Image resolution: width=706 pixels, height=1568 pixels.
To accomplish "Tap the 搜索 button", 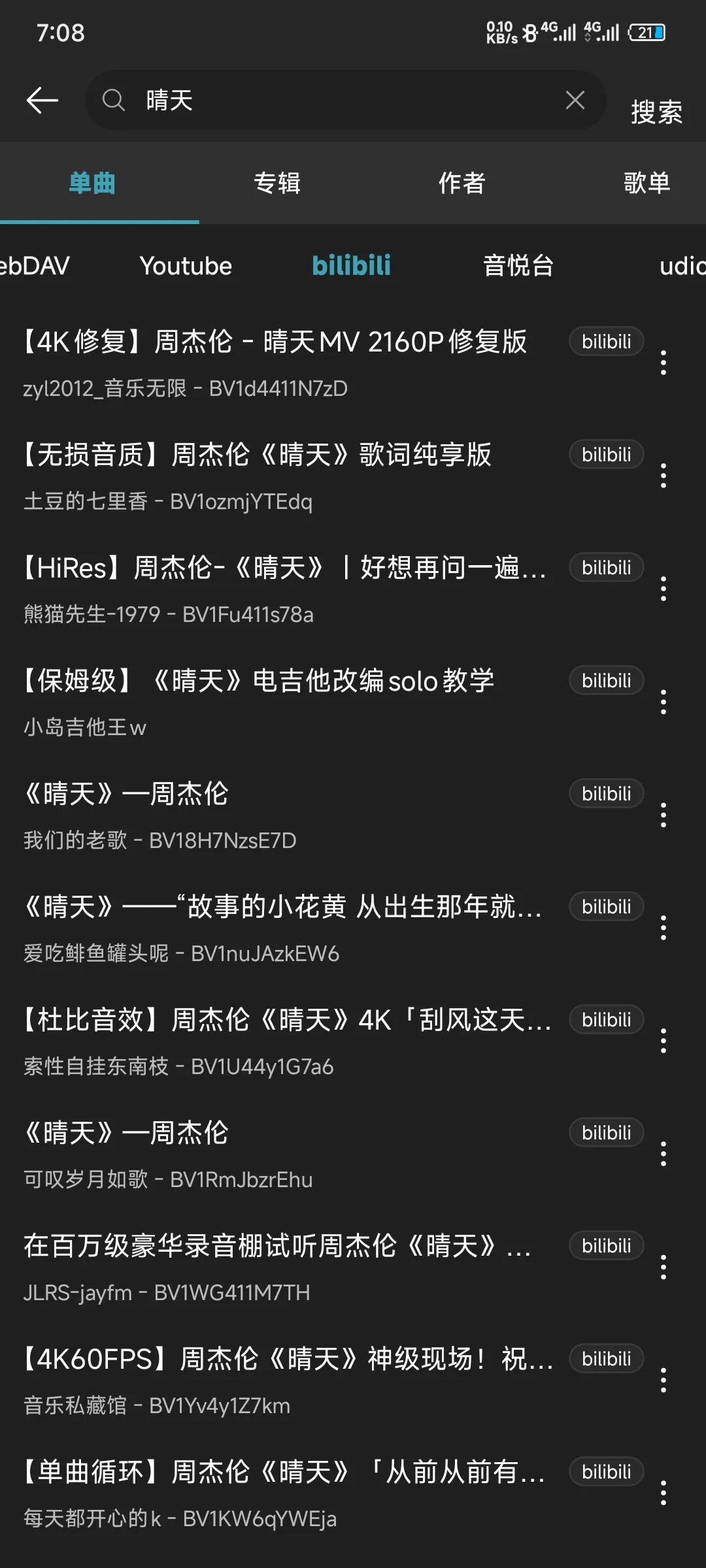I will [x=656, y=112].
